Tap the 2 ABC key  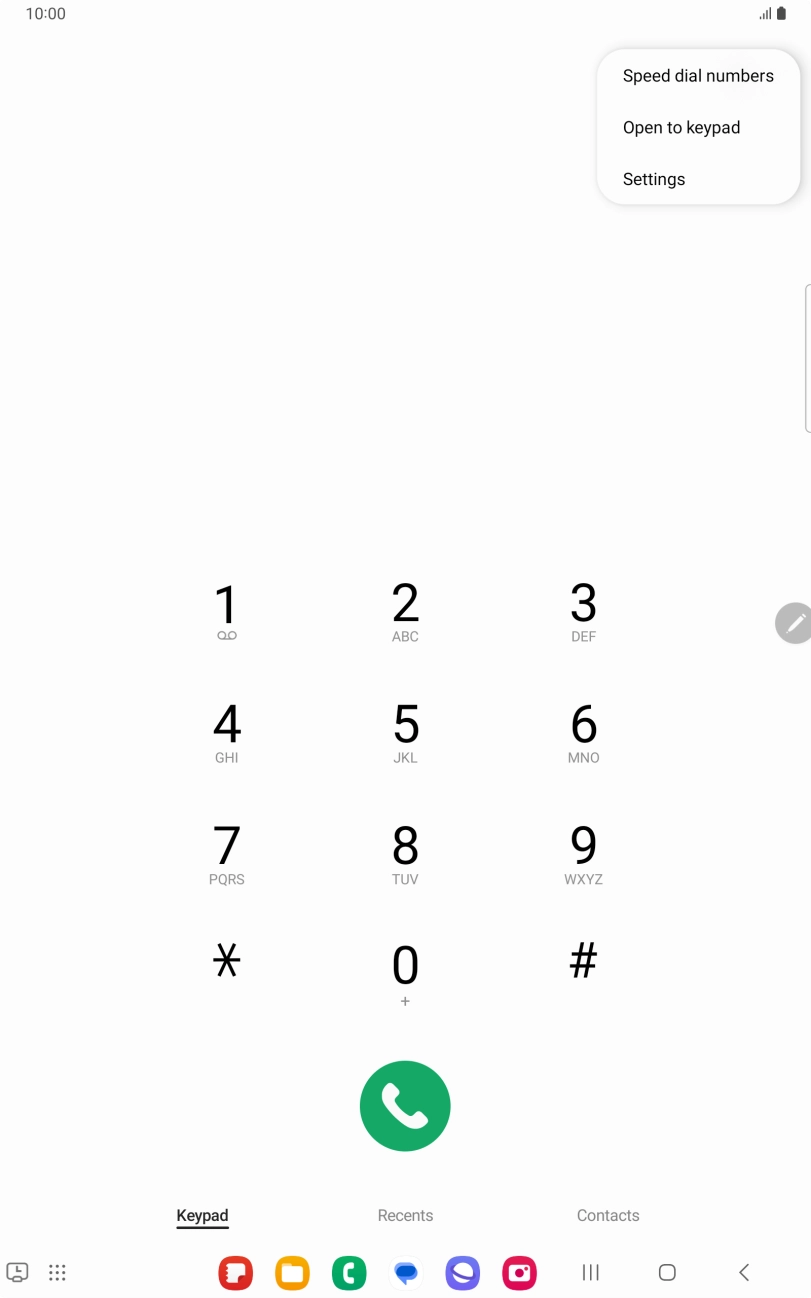405,611
